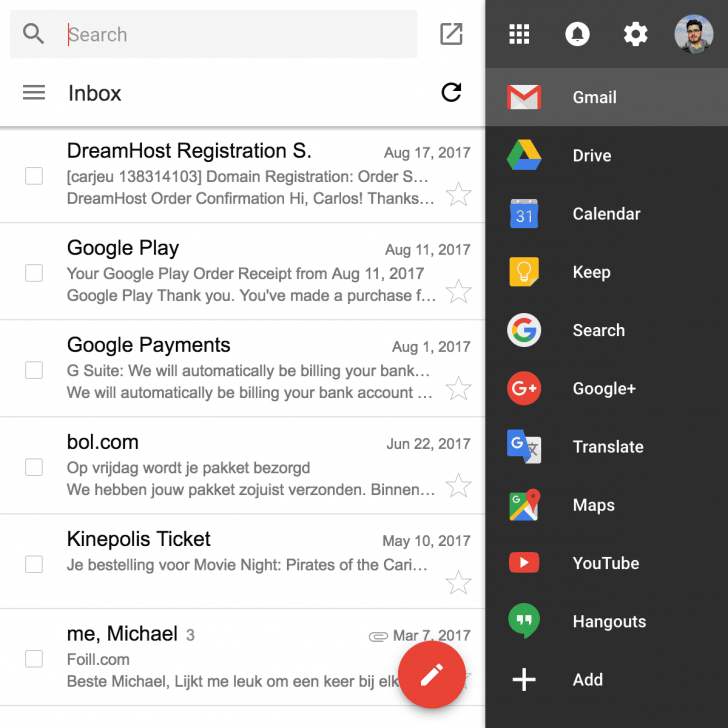
Task: Open the hamburger navigation menu
Action: (x=34, y=93)
